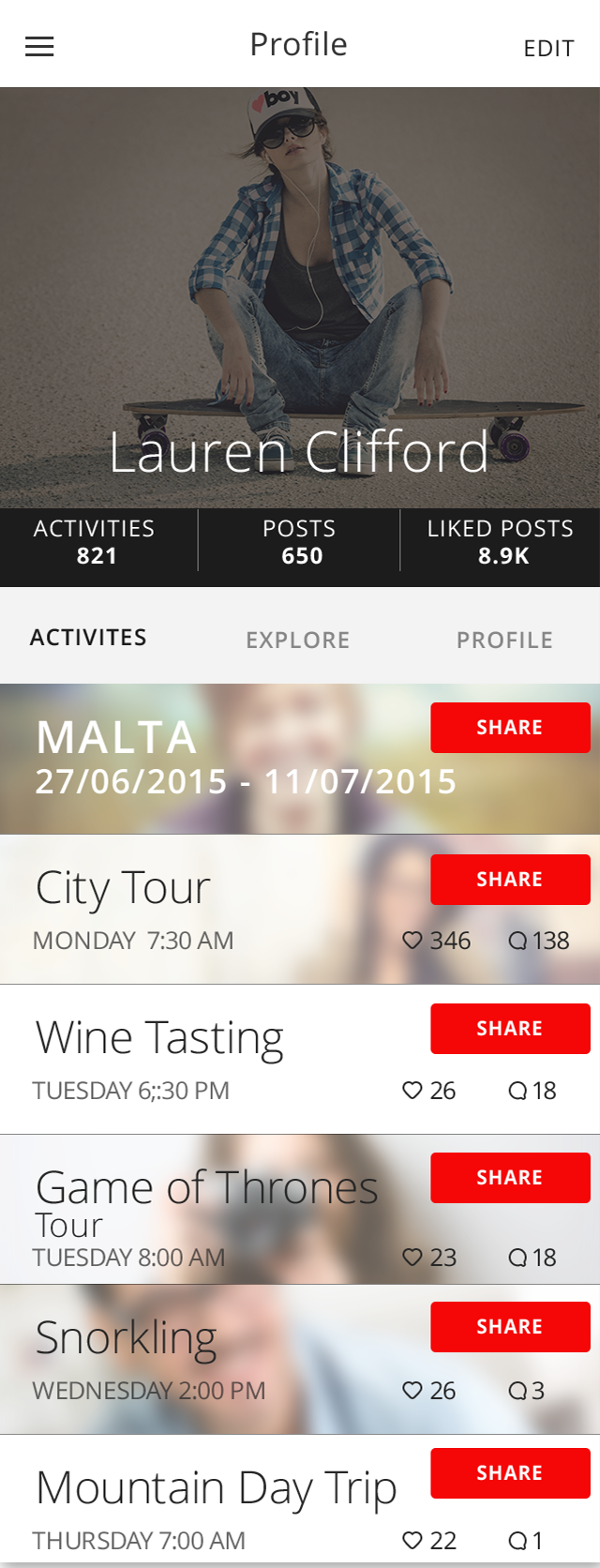Share the City Tour activity

pos(510,880)
